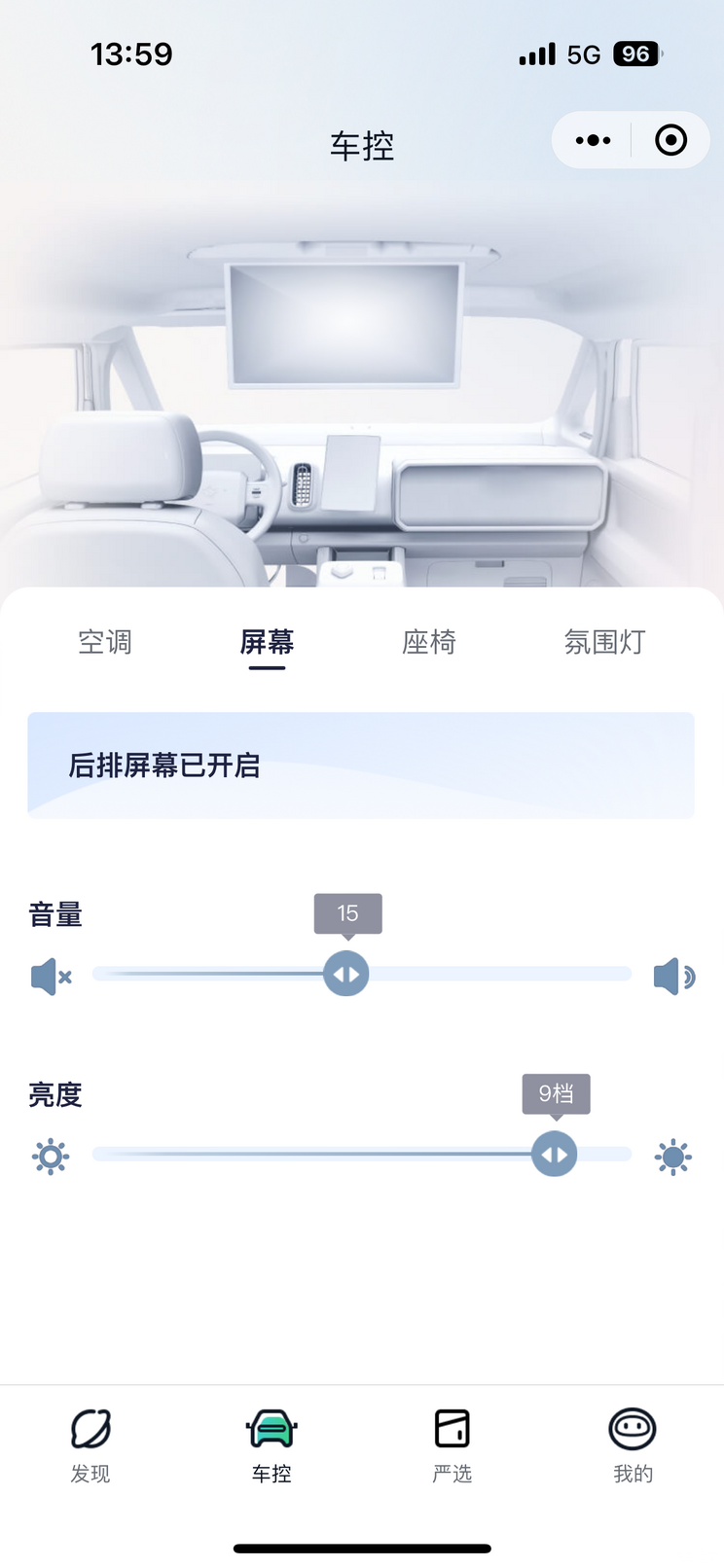Screen dimensions: 724x1568
Task: Tap the 亮度 slider handle
Action: 555,1155
